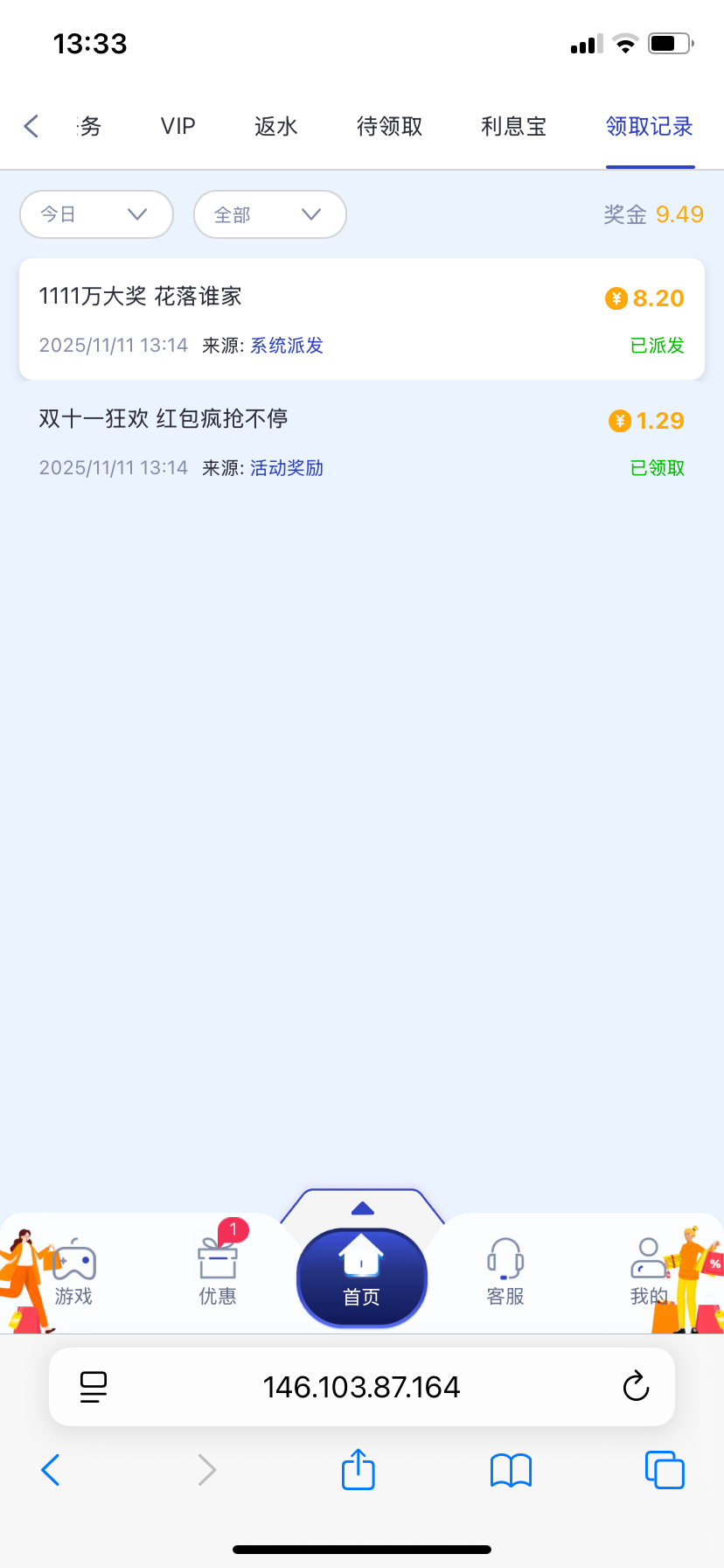This screenshot has height=1568, width=724.
Task: Open the 游戏 games section icon
Action: (x=73, y=1261)
